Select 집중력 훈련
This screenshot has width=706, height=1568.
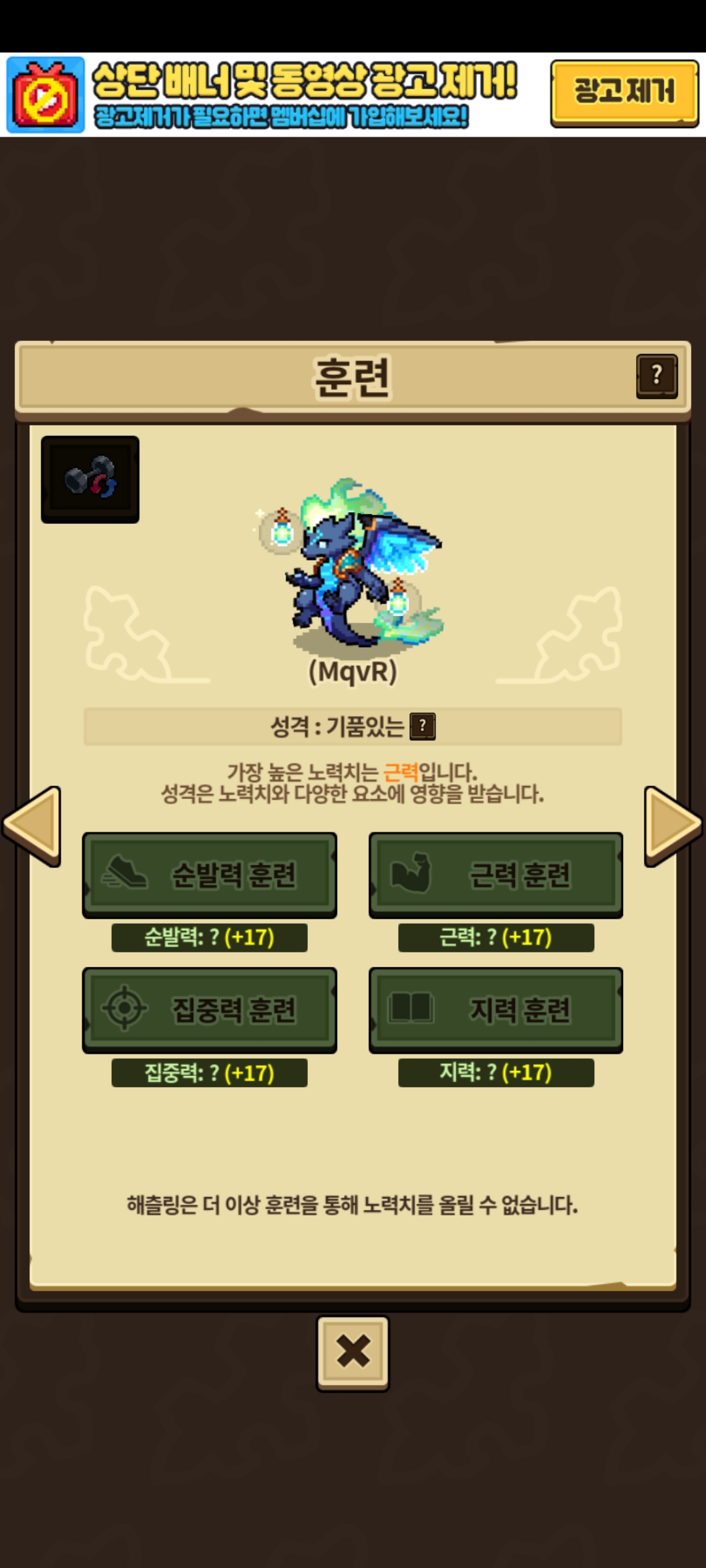pyautogui.click(x=209, y=1010)
